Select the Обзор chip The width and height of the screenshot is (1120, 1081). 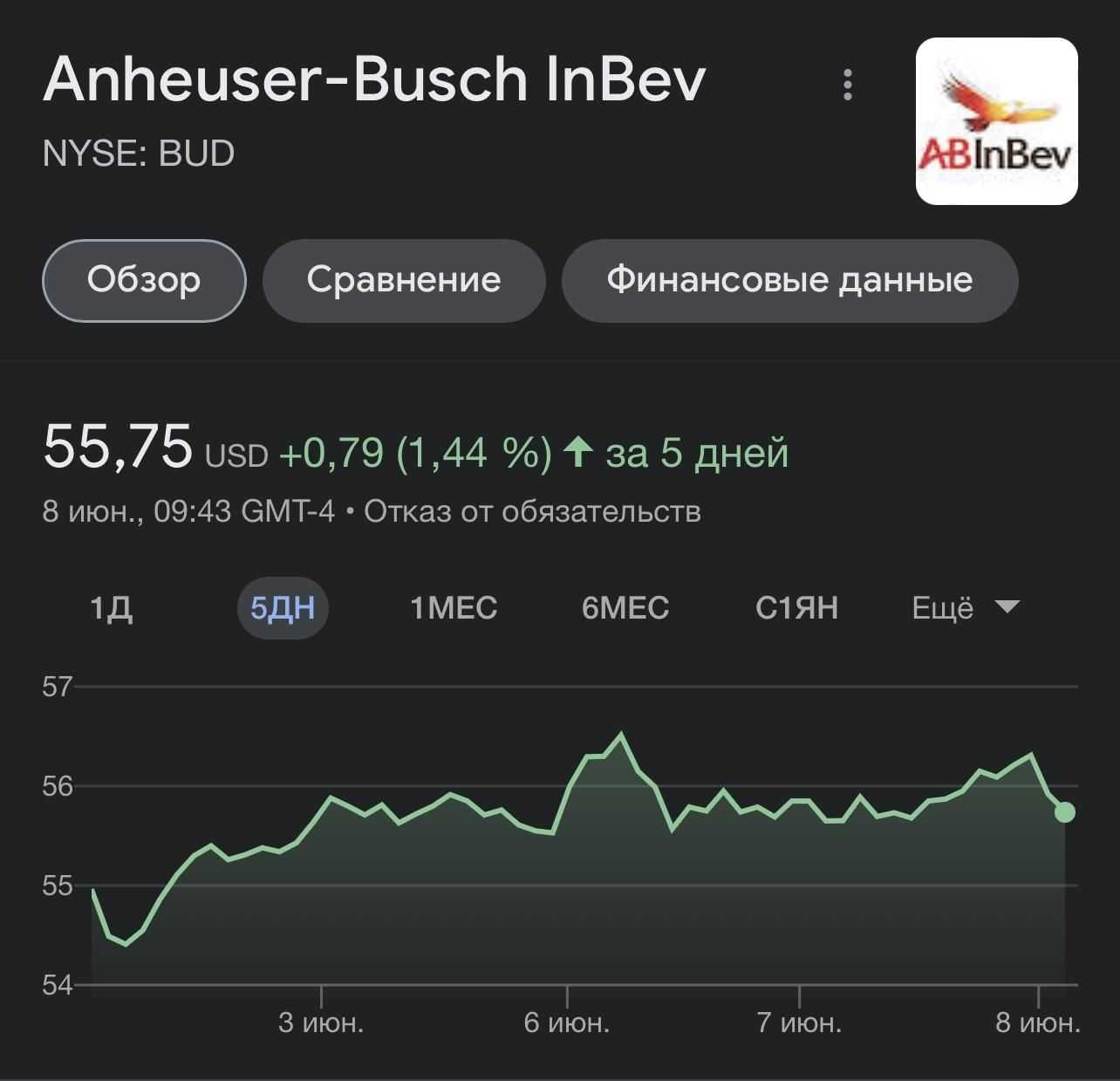(144, 280)
